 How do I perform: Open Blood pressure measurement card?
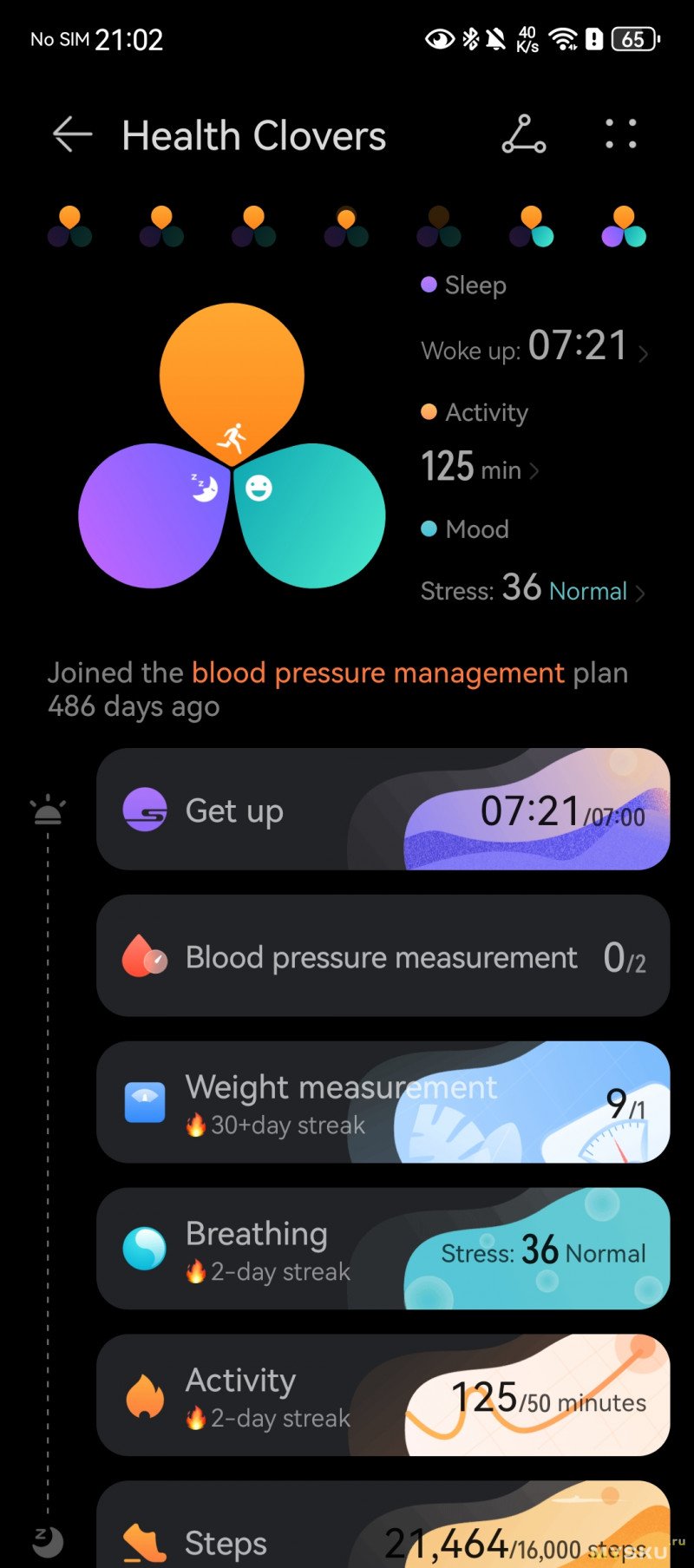(x=383, y=956)
